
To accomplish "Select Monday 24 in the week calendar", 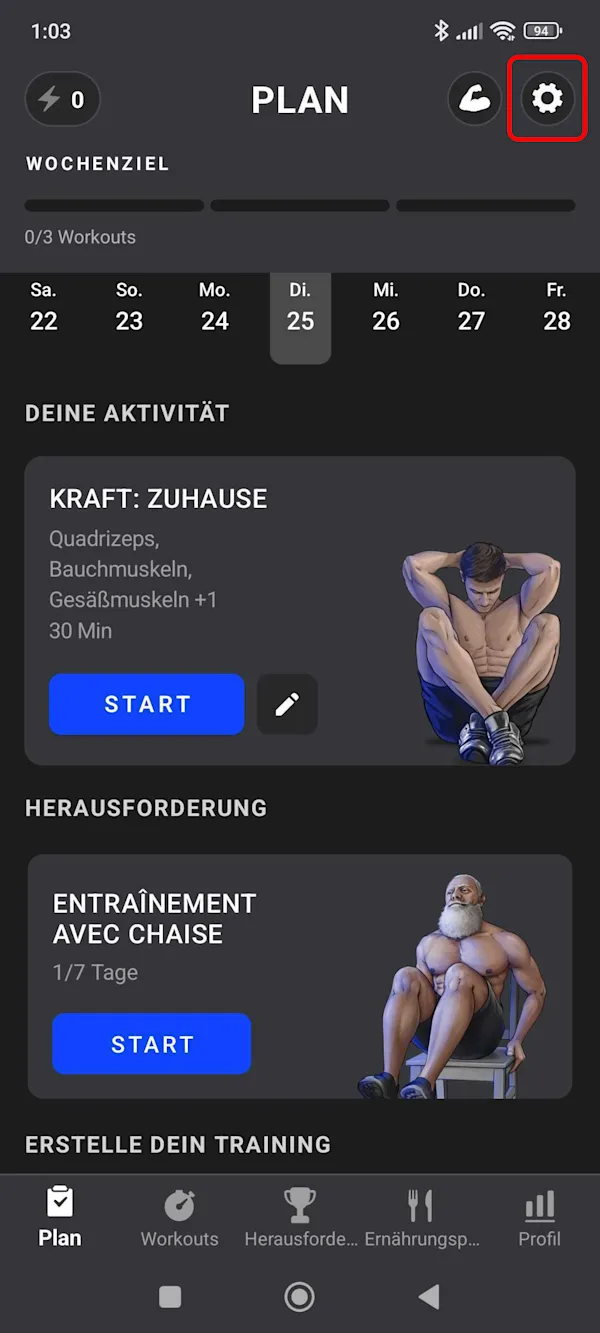I will 215,307.
